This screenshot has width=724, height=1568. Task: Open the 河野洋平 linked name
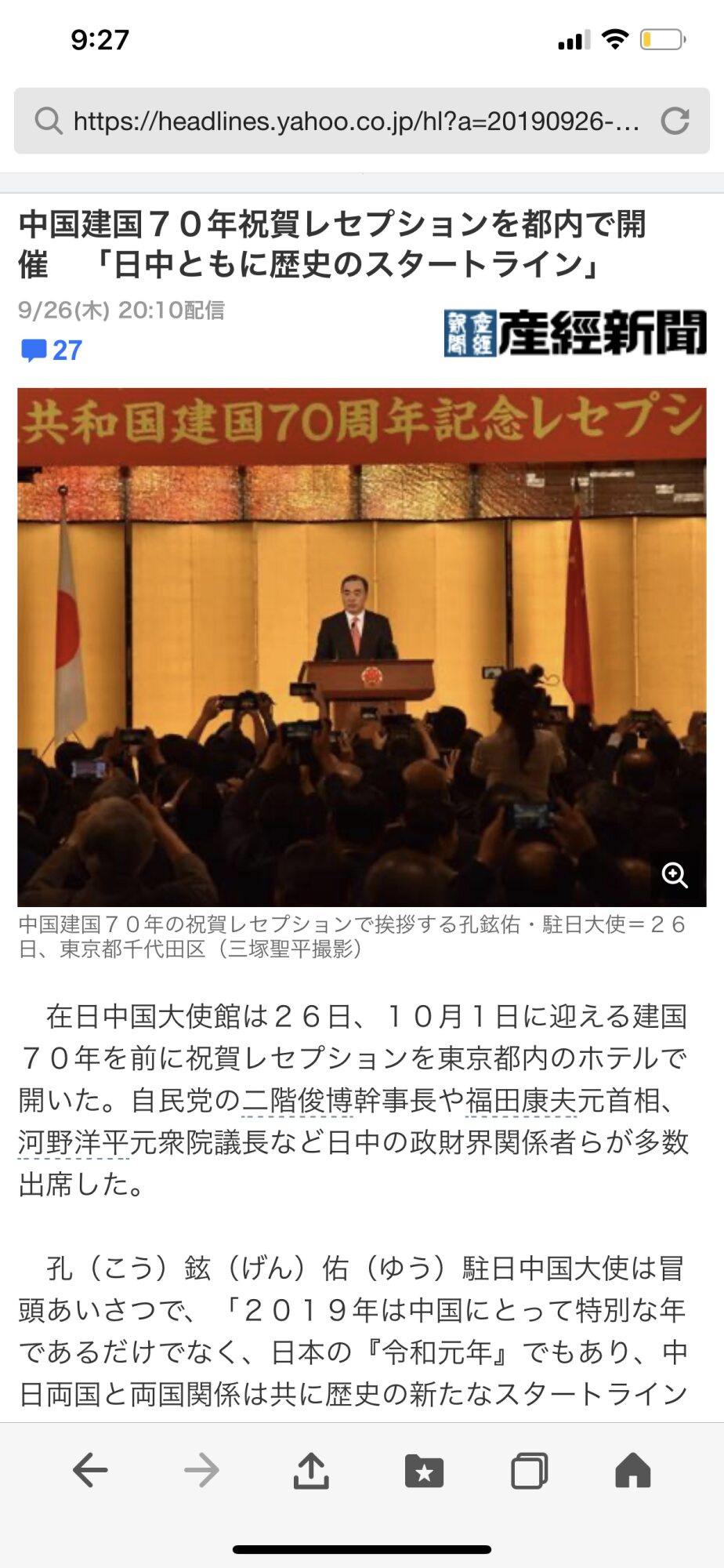pos(73,1142)
